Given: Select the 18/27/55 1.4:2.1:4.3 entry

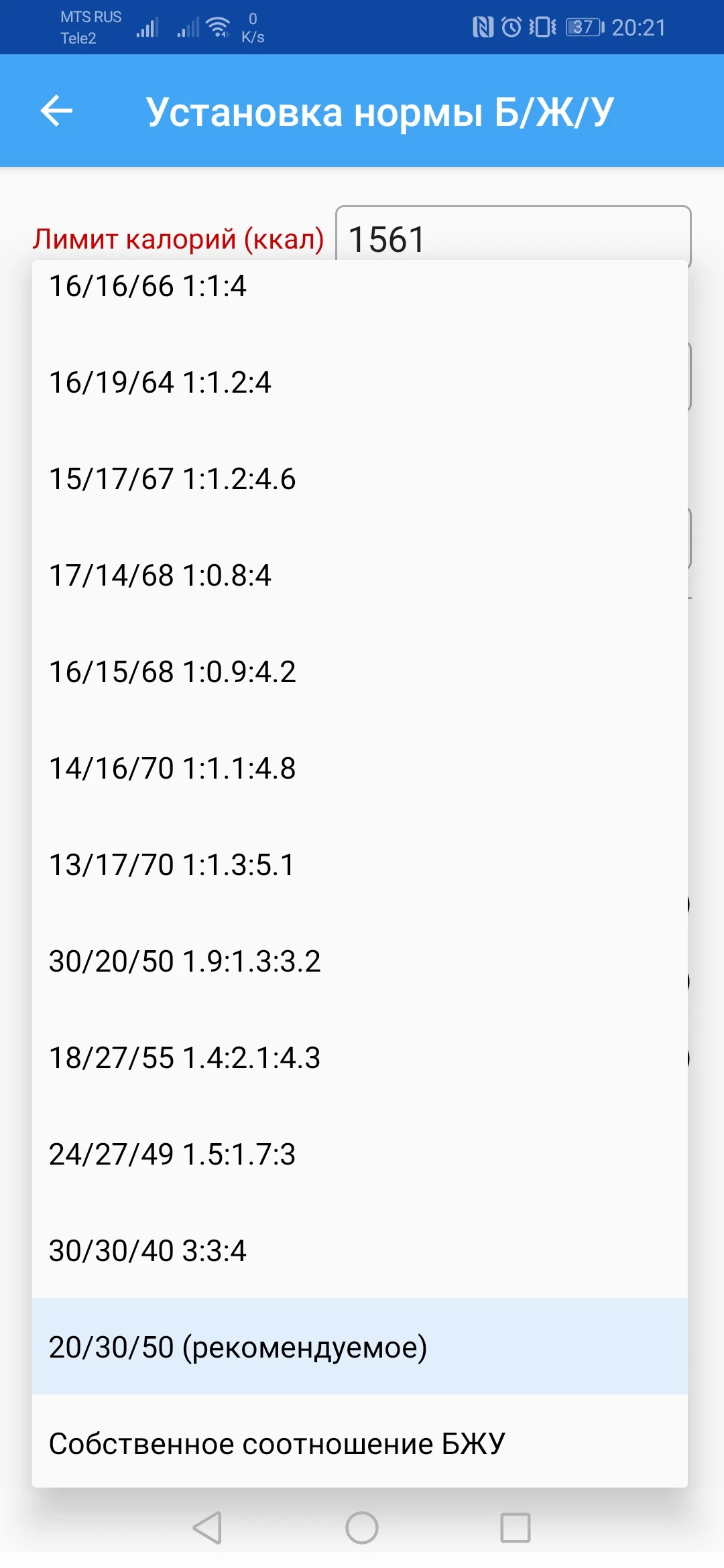Looking at the screenshot, I should click(186, 1057).
